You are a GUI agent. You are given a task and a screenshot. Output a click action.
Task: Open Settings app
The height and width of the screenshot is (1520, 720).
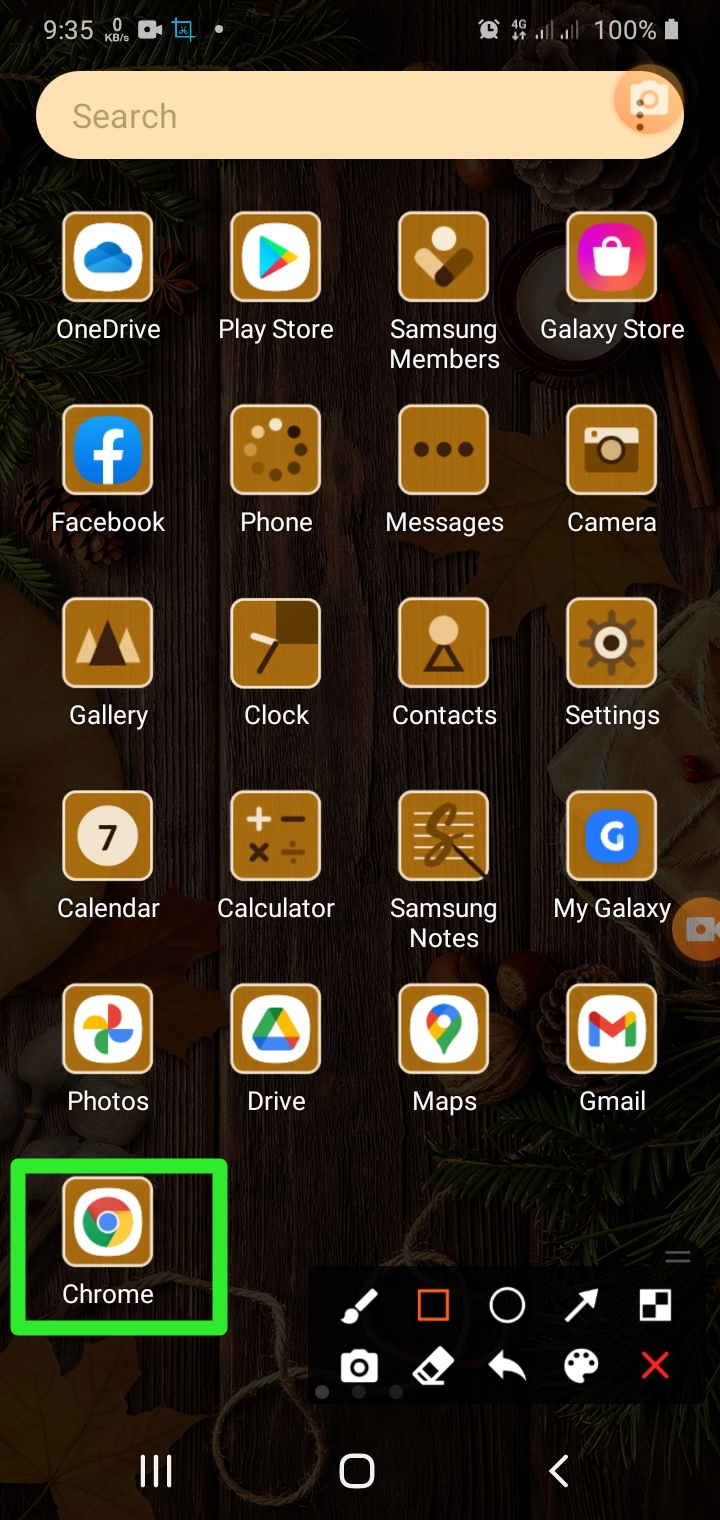point(612,643)
